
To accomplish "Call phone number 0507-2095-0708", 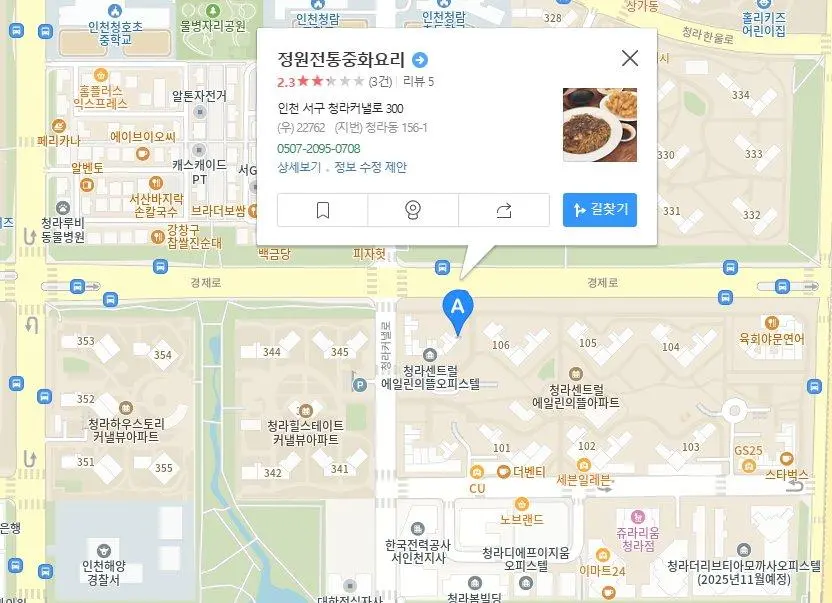I will pyautogui.click(x=318, y=148).
